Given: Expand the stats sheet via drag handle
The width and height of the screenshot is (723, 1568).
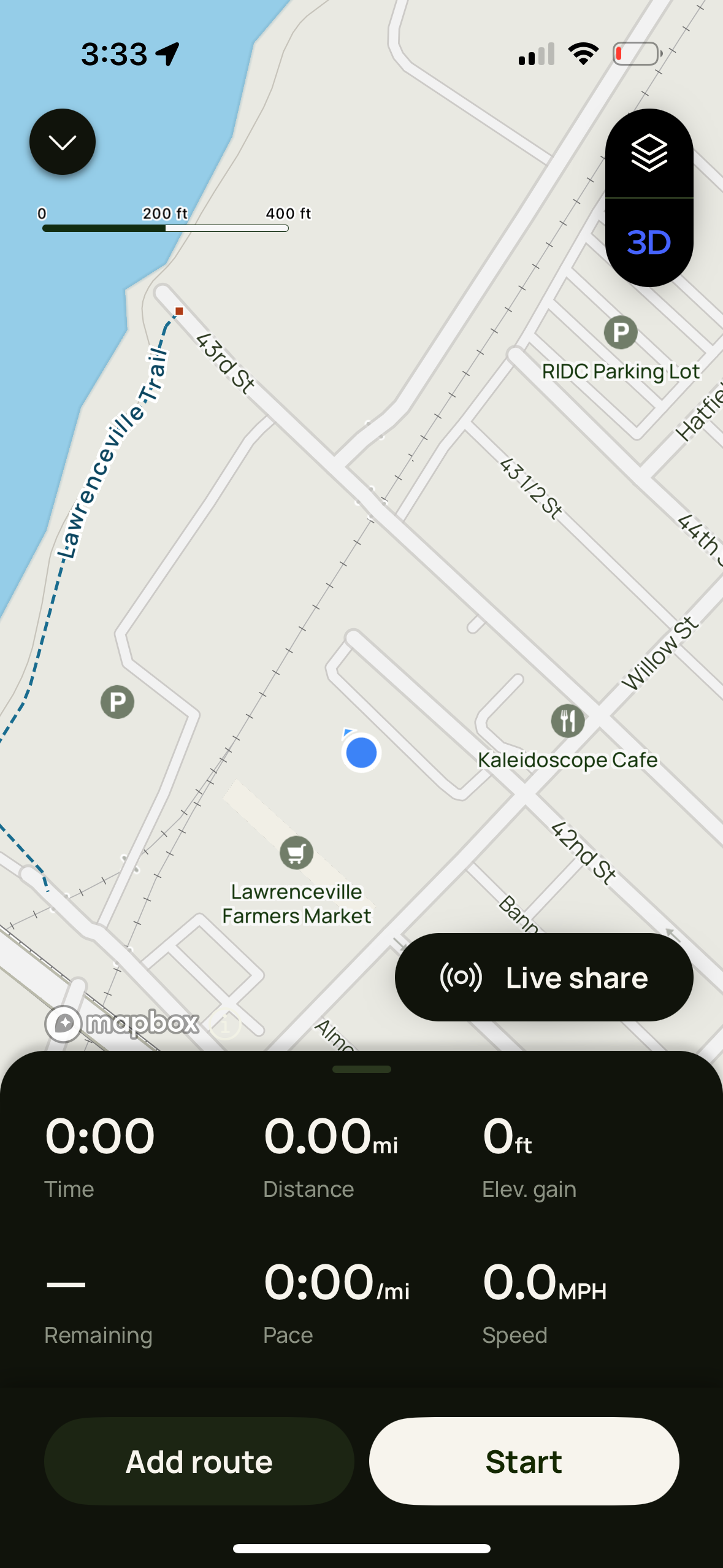Looking at the screenshot, I should [361, 1068].
